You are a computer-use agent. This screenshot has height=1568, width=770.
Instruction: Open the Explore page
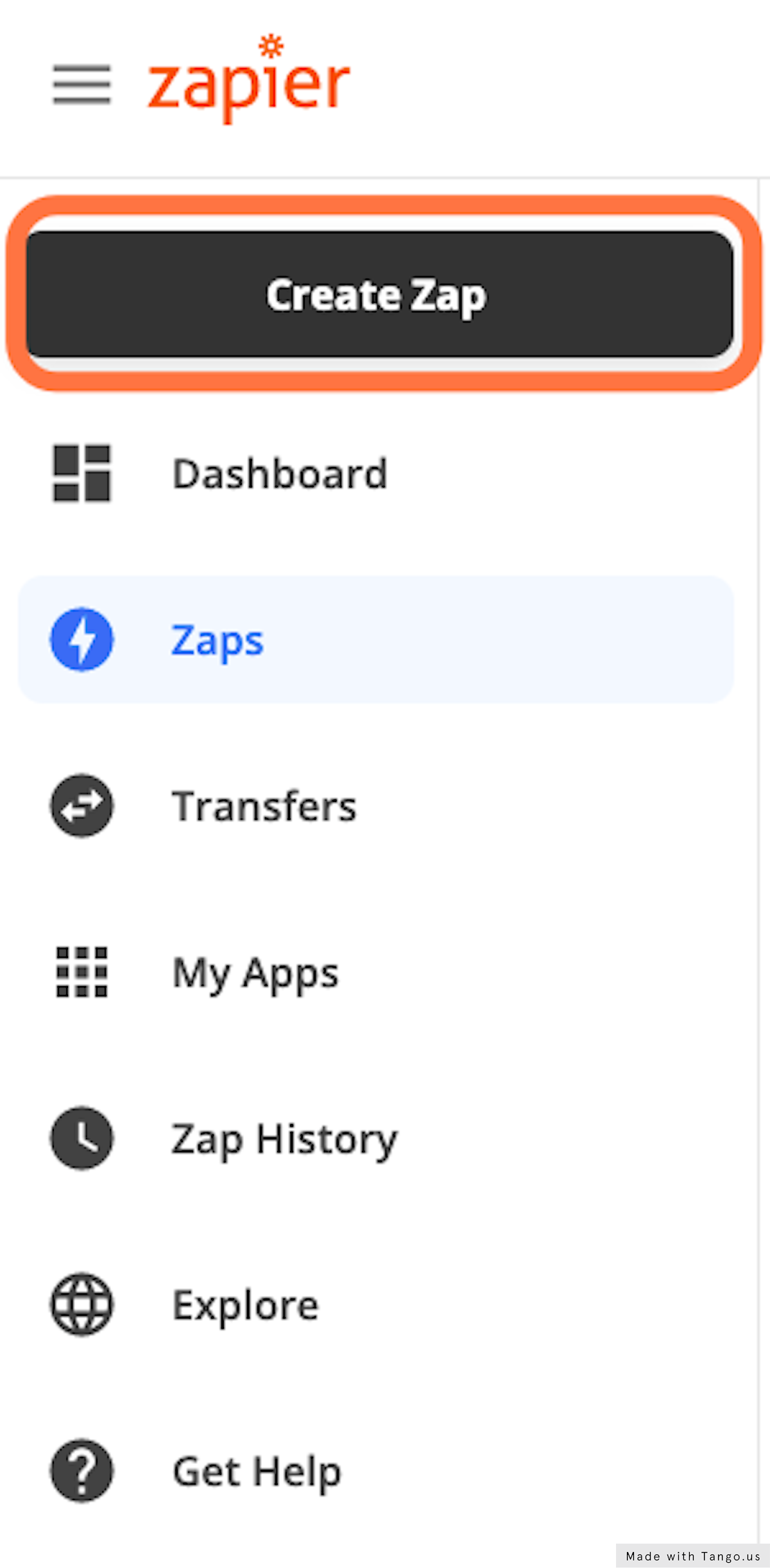(375, 1304)
